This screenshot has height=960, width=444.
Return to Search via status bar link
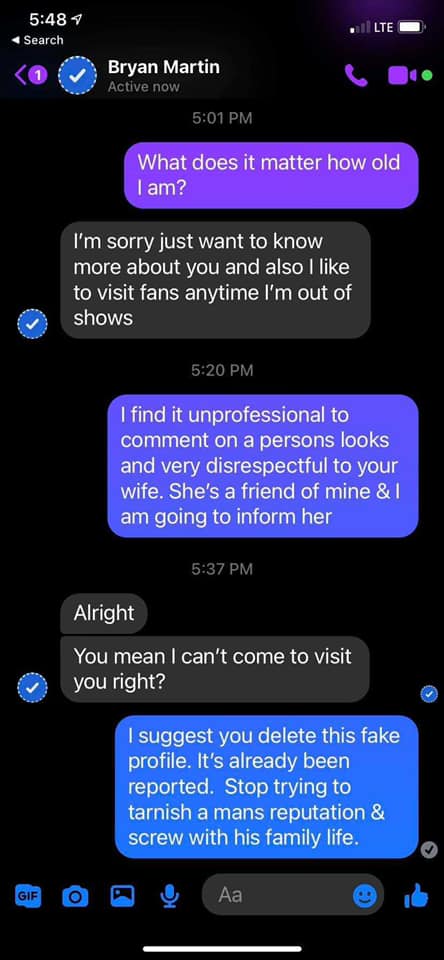(x=37, y=40)
